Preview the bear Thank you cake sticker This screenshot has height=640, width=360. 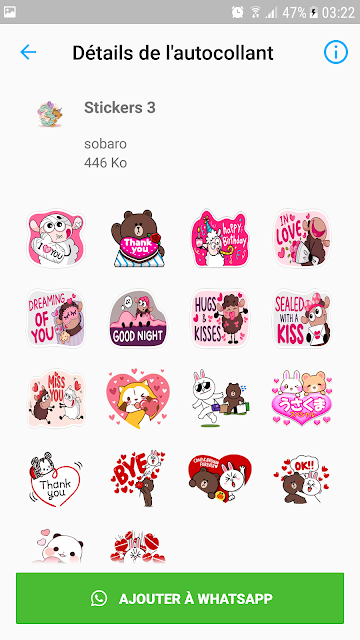tap(138, 238)
